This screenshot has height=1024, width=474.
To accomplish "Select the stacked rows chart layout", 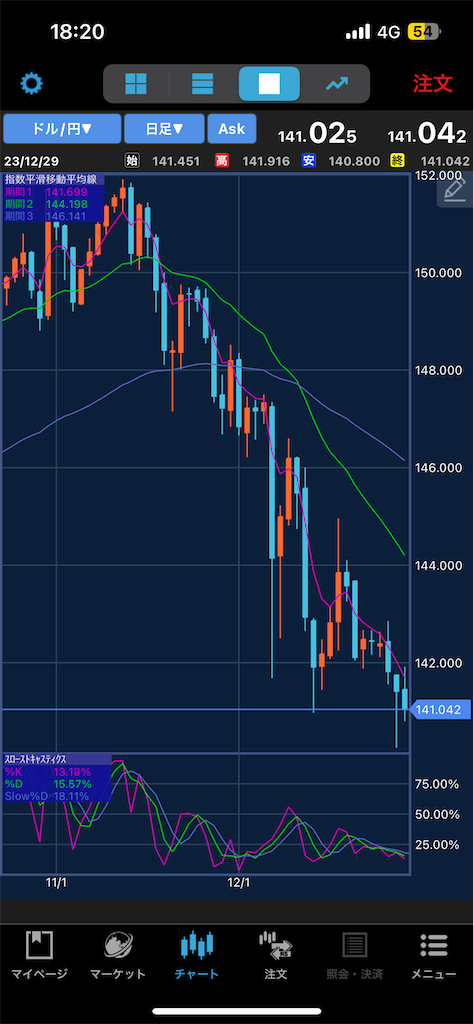I will pos(202,84).
